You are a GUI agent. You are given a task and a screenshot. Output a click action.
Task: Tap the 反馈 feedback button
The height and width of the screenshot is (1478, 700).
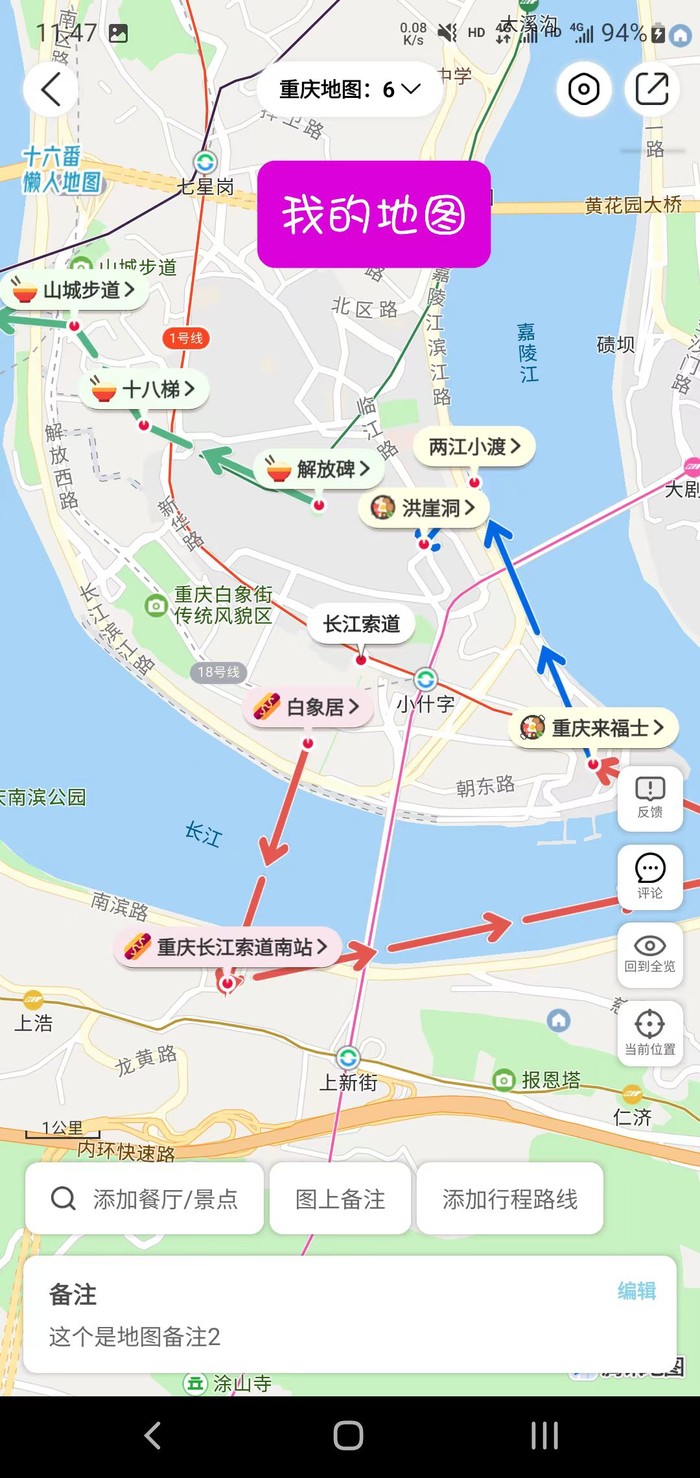coord(650,798)
